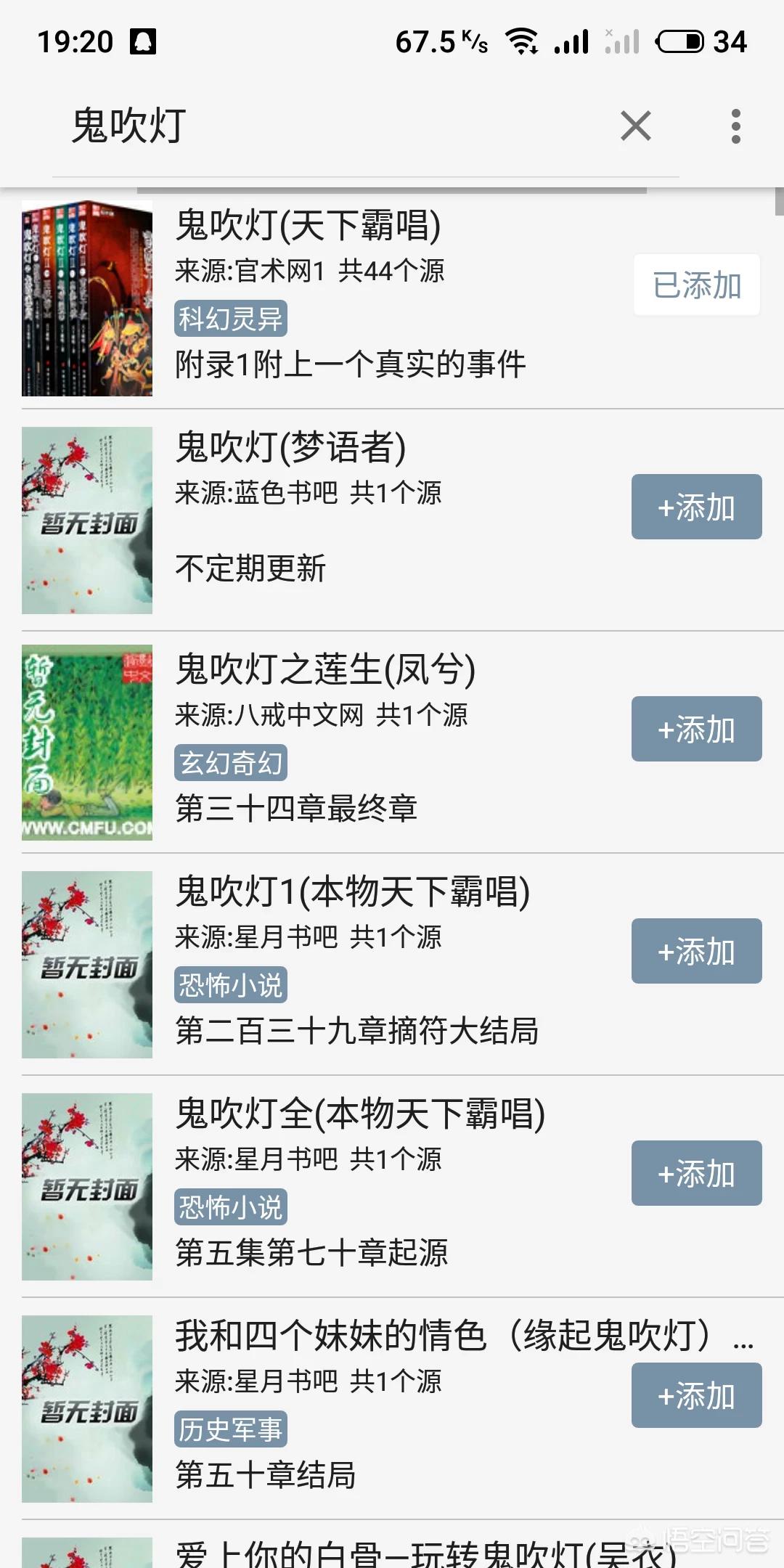The image size is (784, 1568).
Task: Open the 鬼吹灯(梦语者) search result
Action: pos(348,520)
